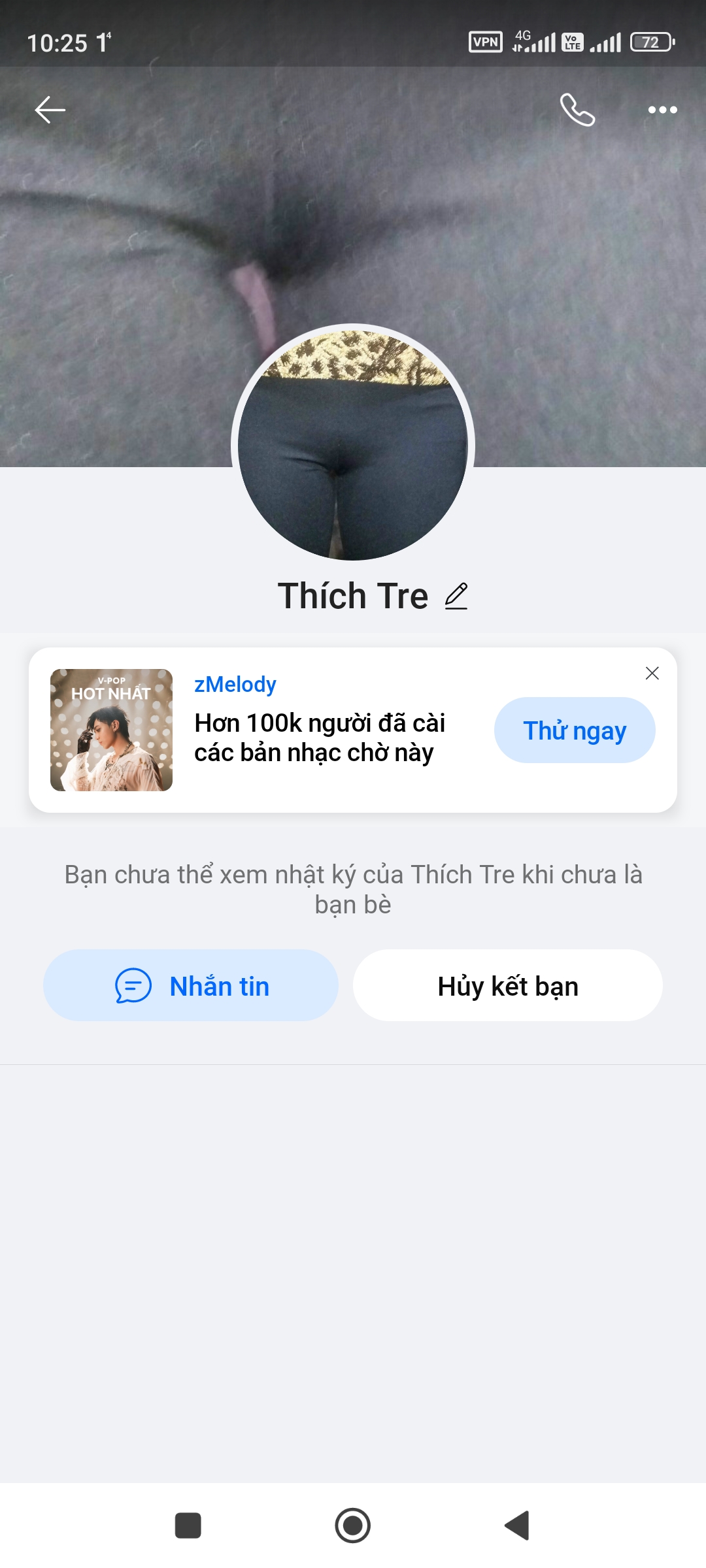
Task: Unfriend using "Hủy kết bạn"
Action: pos(507,985)
